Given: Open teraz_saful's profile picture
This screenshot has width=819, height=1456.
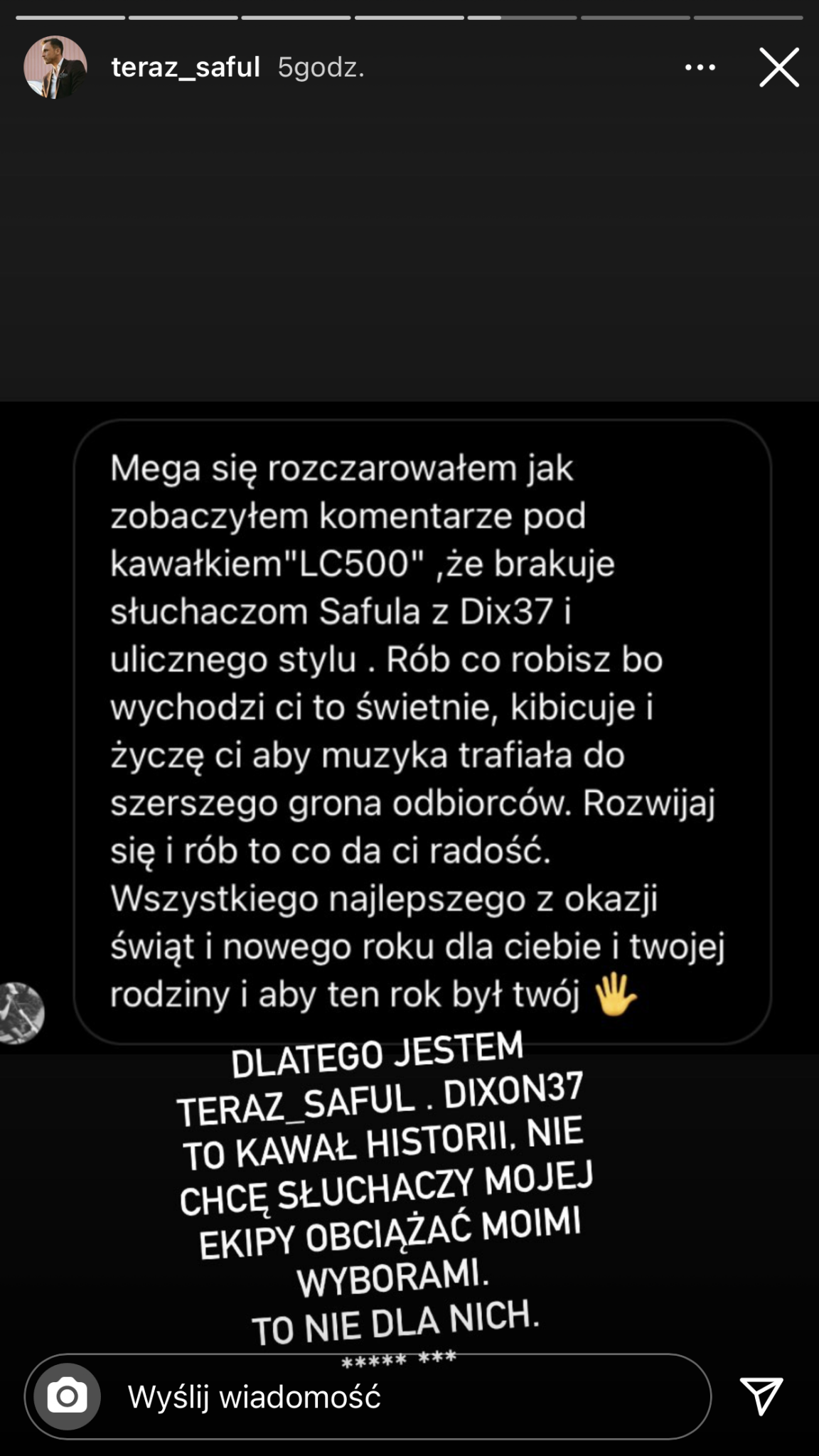Looking at the screenshot, I should point(55,68).
